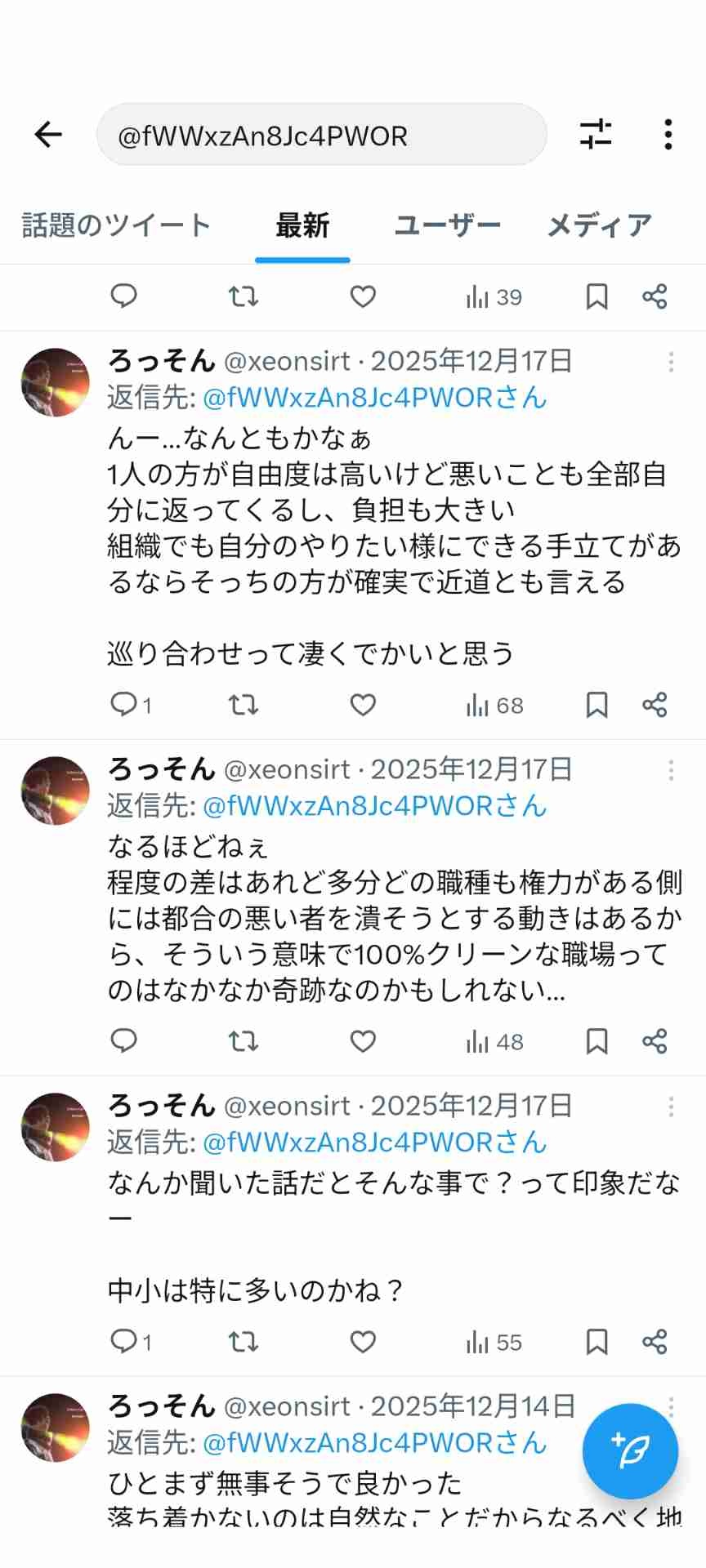The image size is (706, 1568).
Task: Tap the search field with @fWWxzAn8Jc4PWOR
Action: pyautogui.click(x=321, y=135)
